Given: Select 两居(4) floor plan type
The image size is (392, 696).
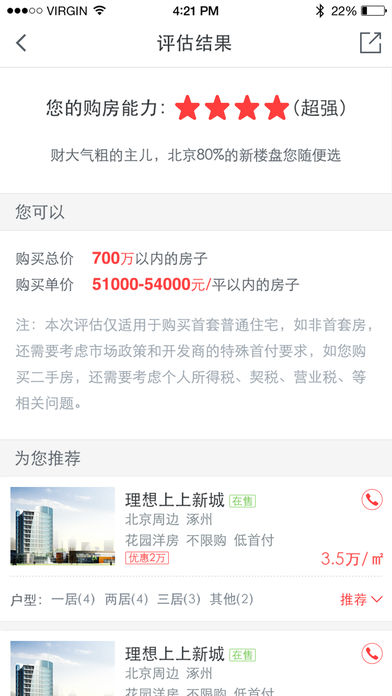Looking at the screenshot, I should point(126,600).
